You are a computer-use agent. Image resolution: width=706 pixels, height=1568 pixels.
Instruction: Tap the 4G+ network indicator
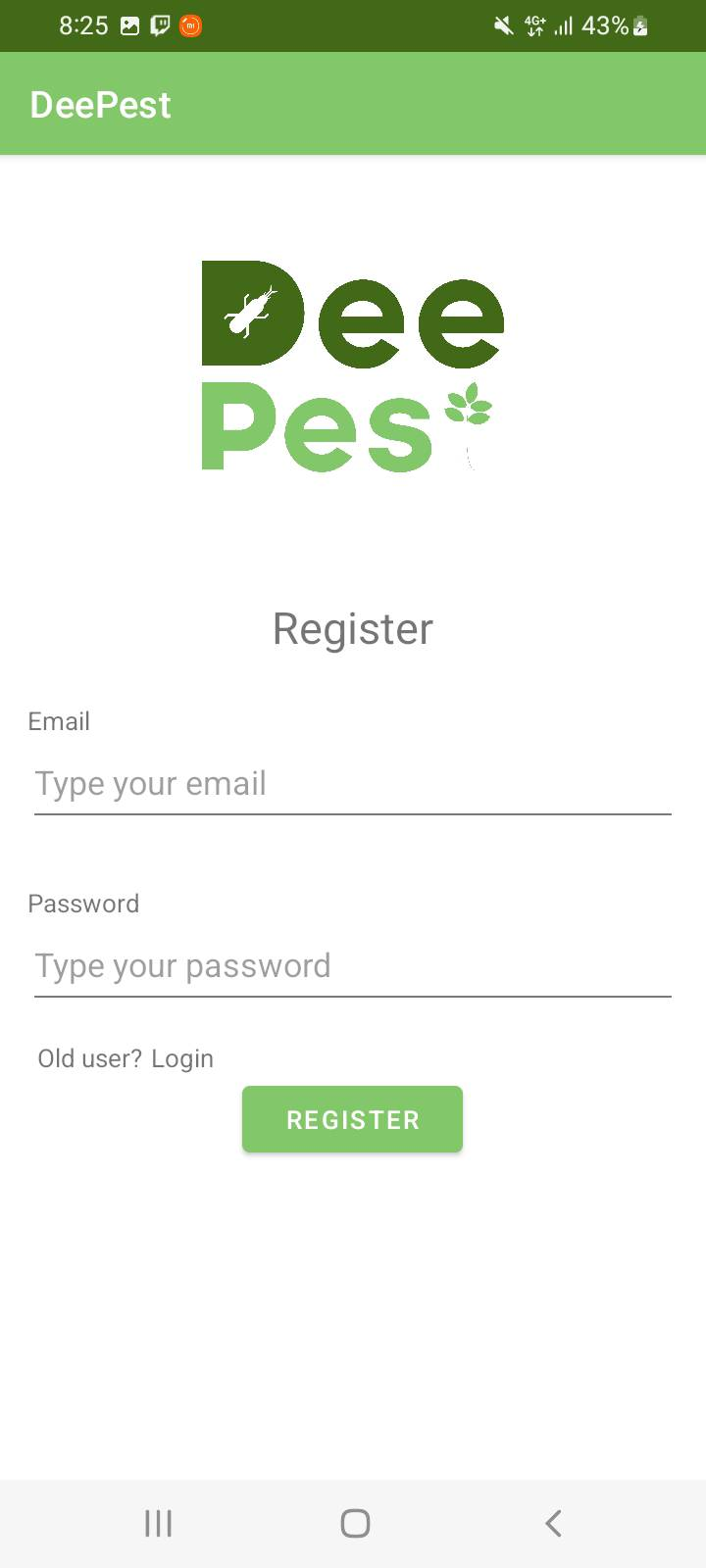[534, 25]
